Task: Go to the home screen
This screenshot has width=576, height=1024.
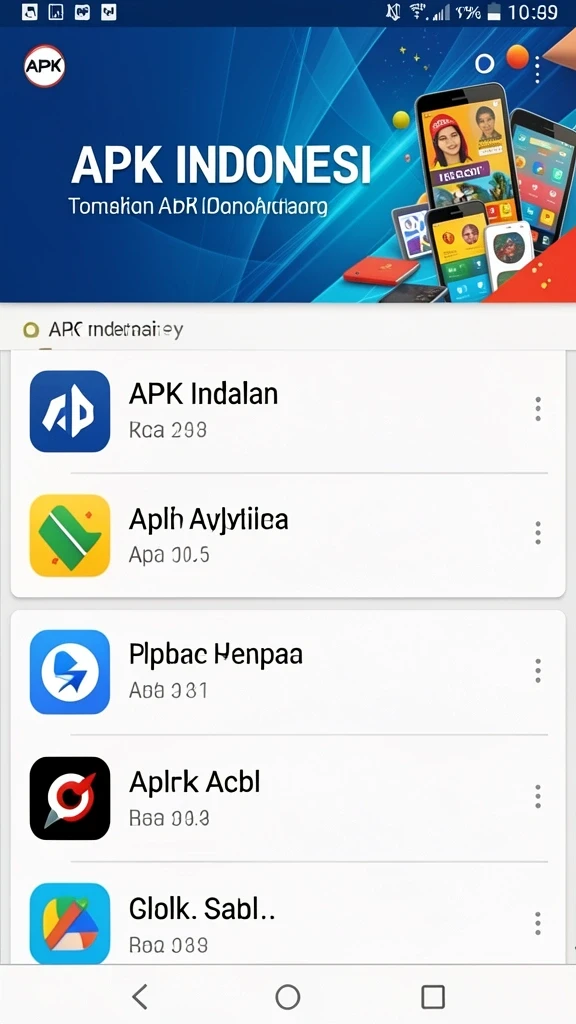Action: [x=287, y=997]
